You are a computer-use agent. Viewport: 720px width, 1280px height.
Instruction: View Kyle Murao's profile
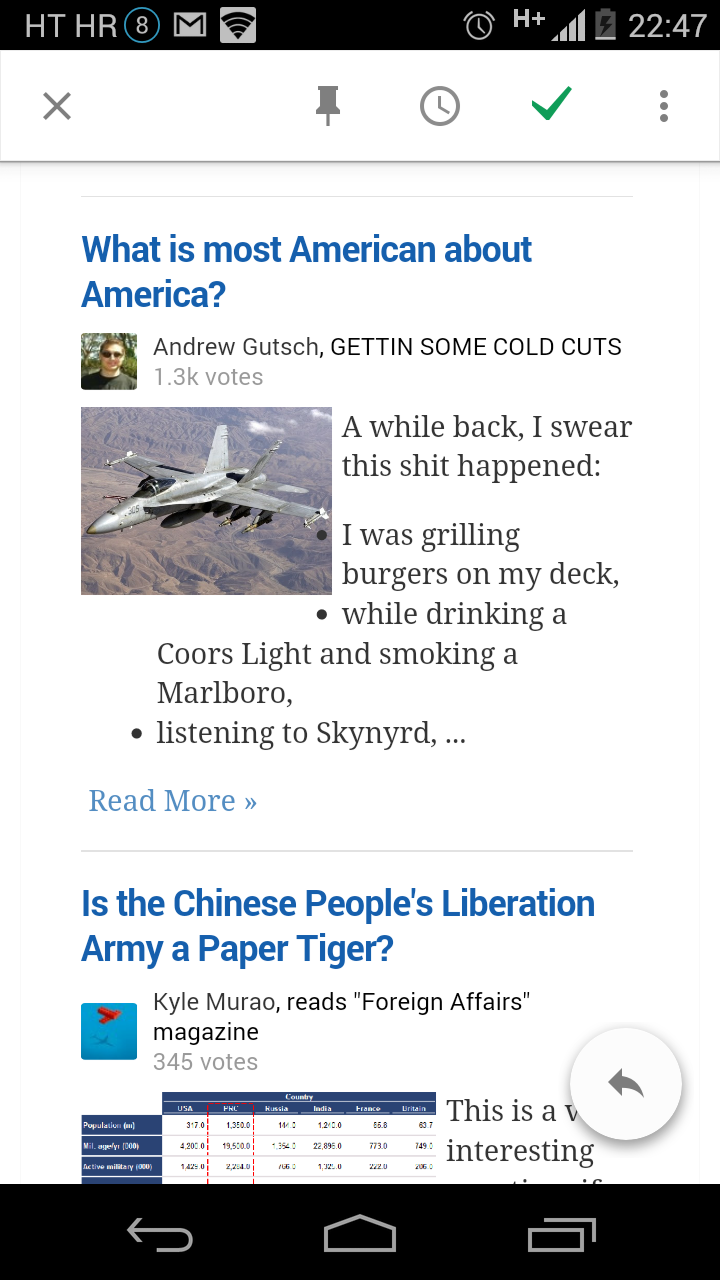coord(214,1002)
